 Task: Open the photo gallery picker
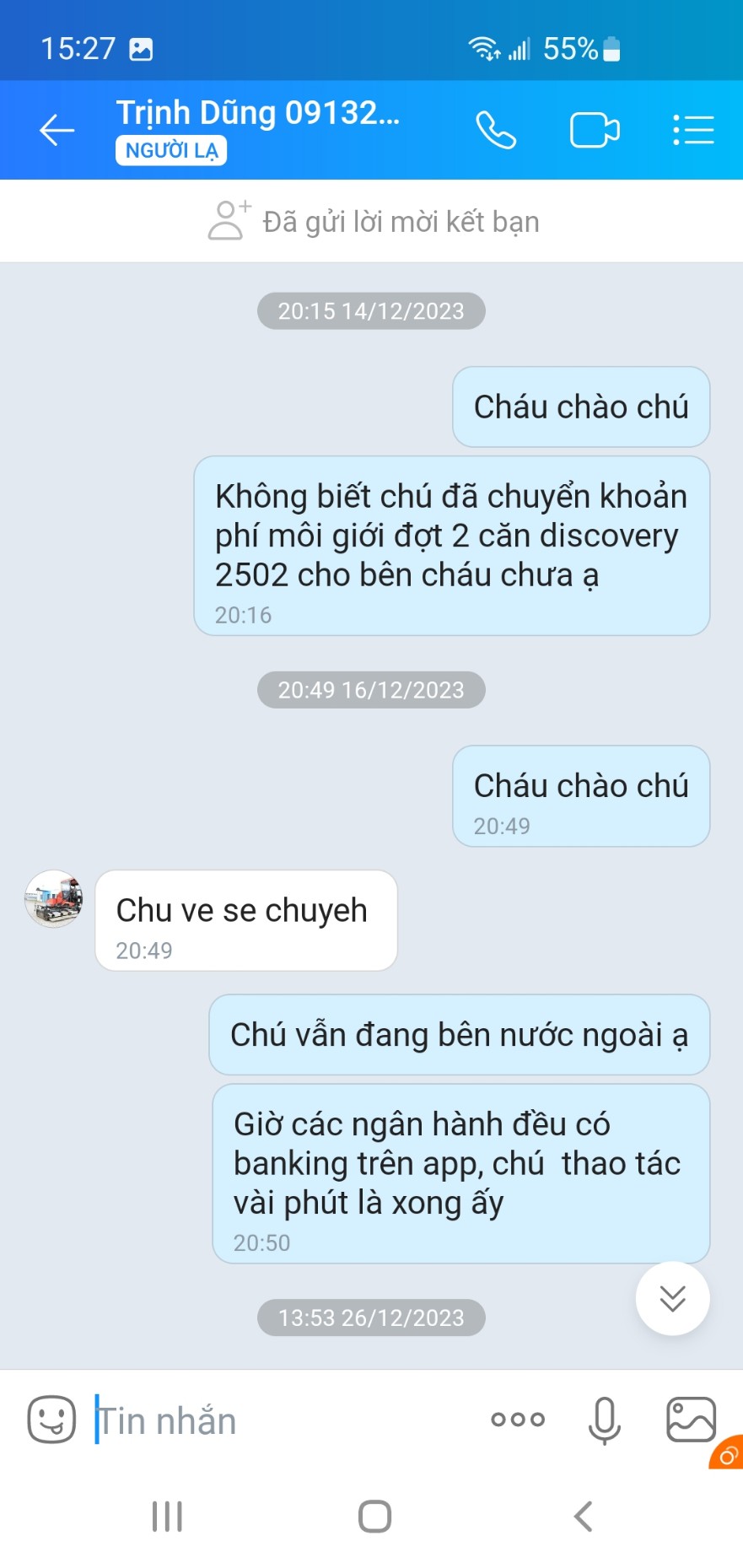pyautogui.click(x=691, y=1420)
